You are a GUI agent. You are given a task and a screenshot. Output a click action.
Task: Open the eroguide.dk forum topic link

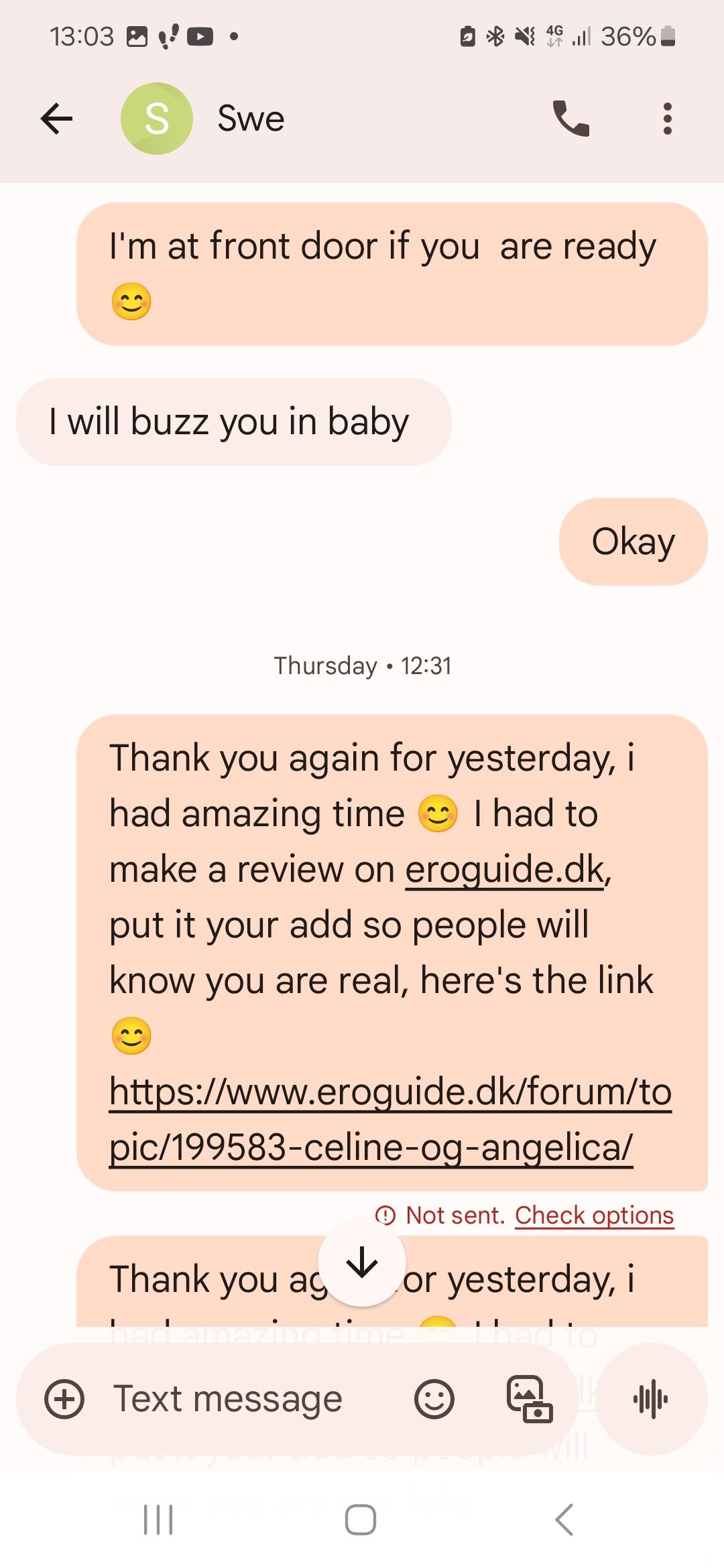[390, 1119]
